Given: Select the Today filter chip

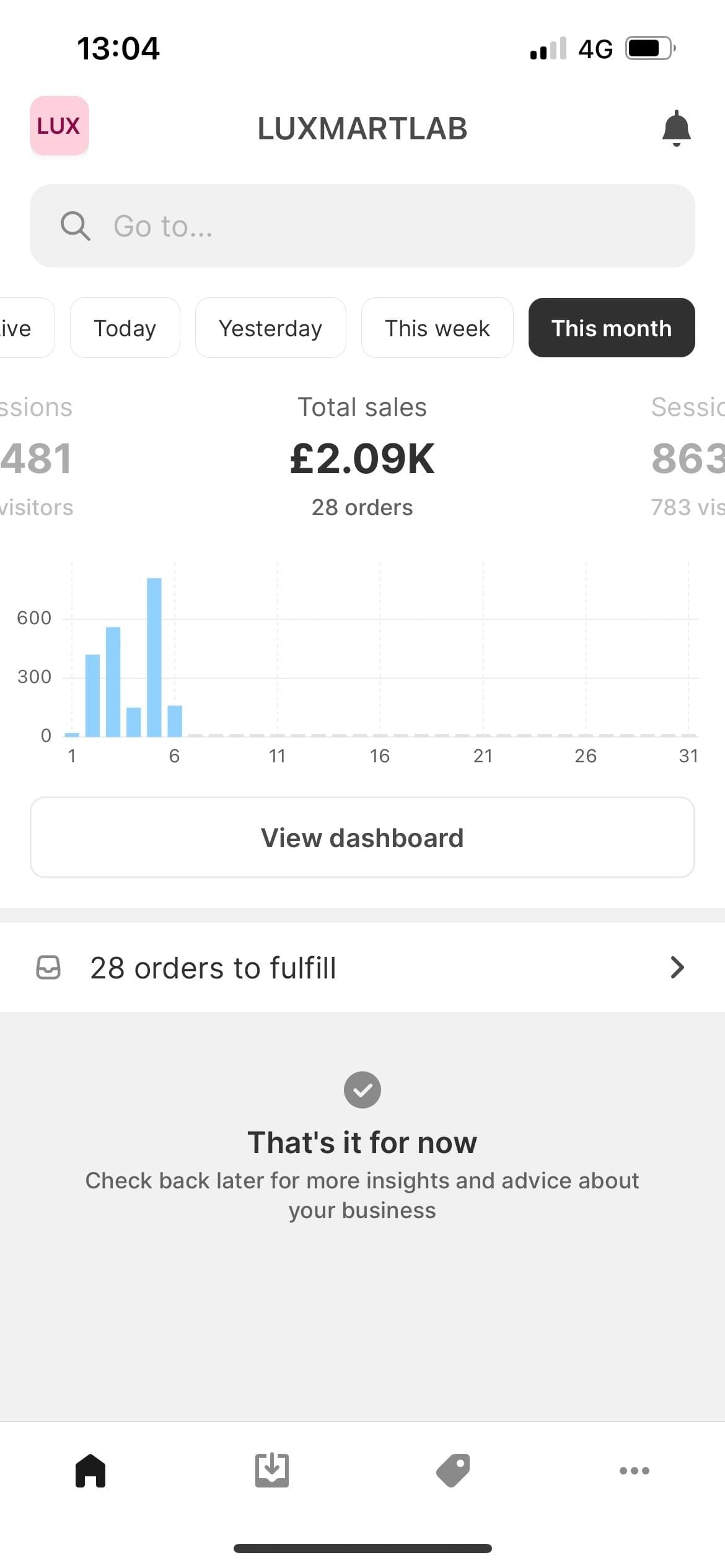Looking at the screenshot, I should point(125,328).
